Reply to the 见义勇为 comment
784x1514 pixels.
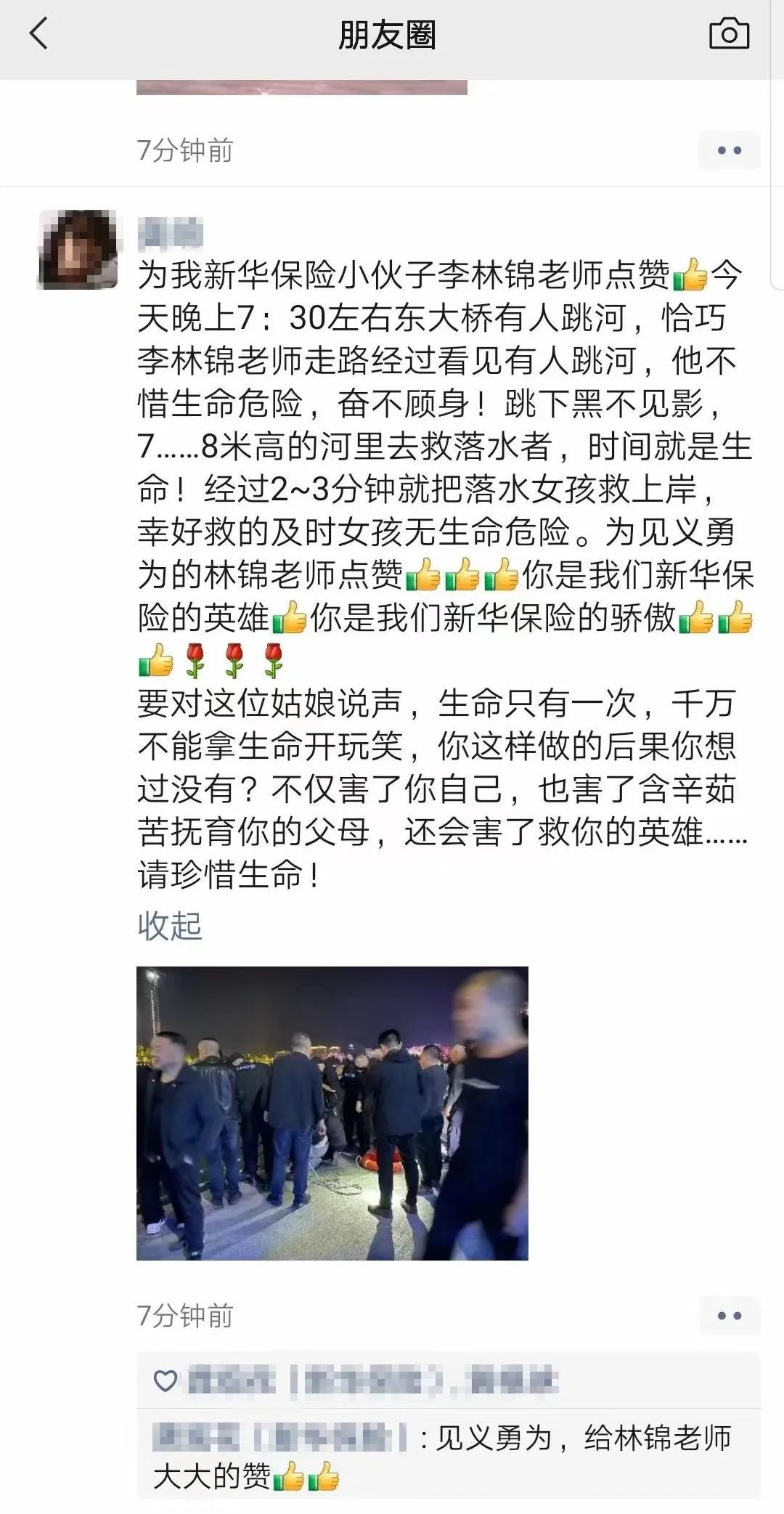[508, 1456]
